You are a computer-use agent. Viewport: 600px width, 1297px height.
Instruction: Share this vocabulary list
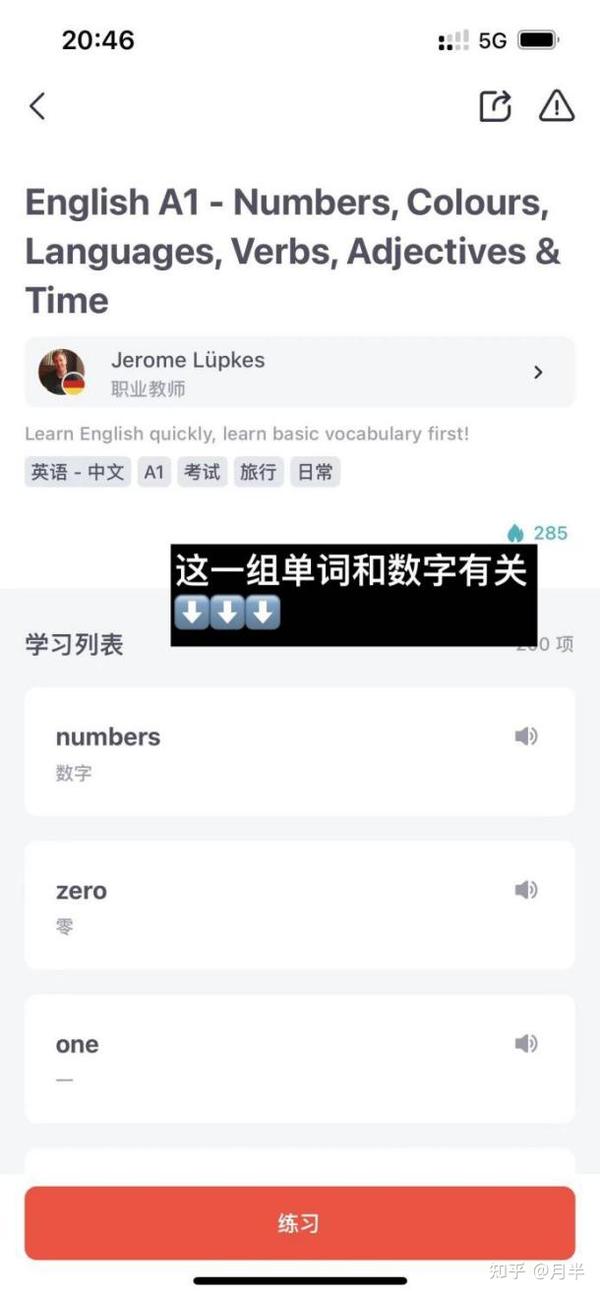click(x=495, y=106)
